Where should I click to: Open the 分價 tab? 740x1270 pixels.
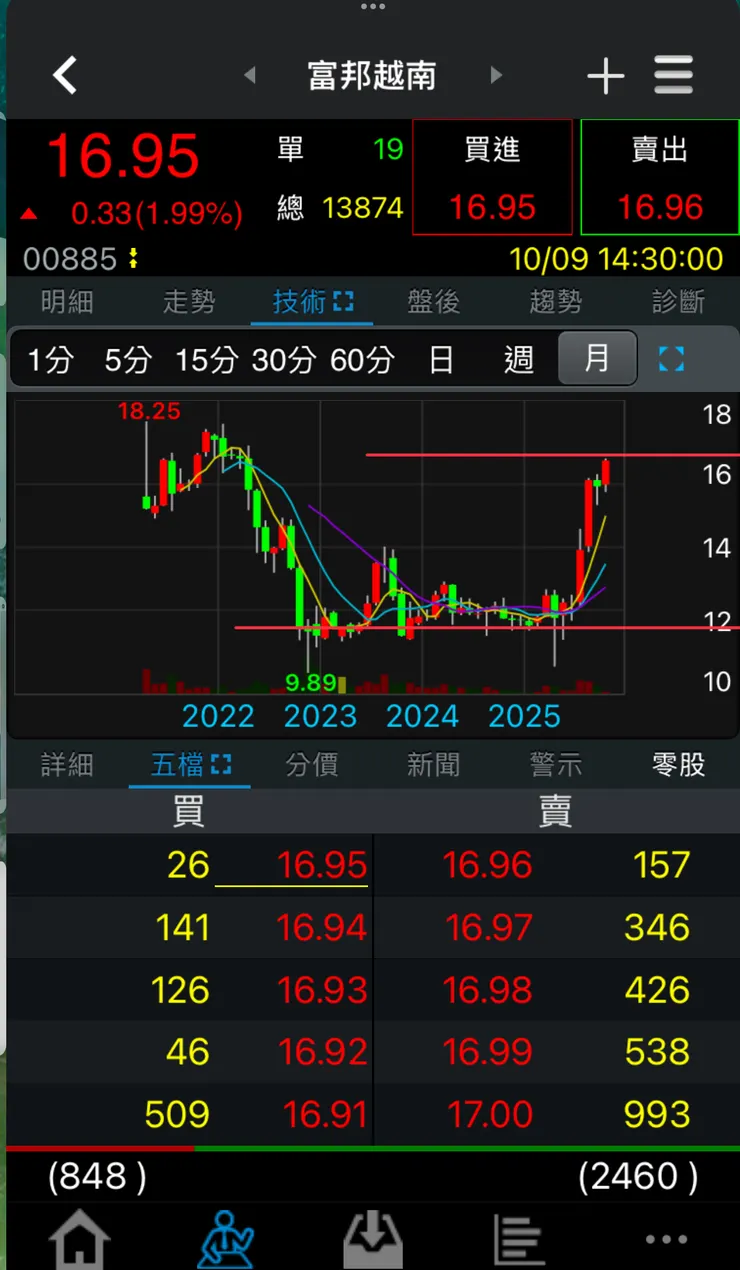click(312, 766)
